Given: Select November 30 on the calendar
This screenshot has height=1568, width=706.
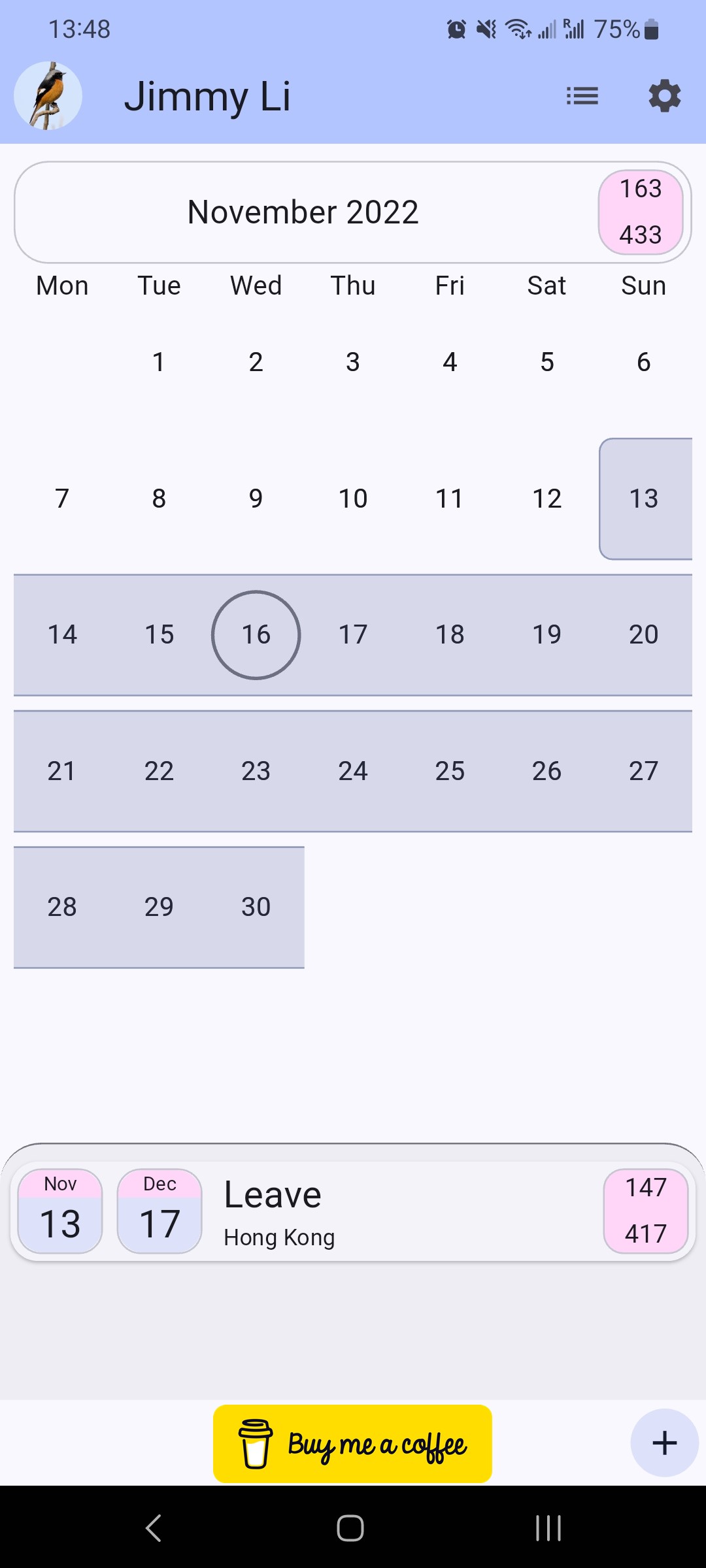Looking at the screenshot, I should click(256, 907).
